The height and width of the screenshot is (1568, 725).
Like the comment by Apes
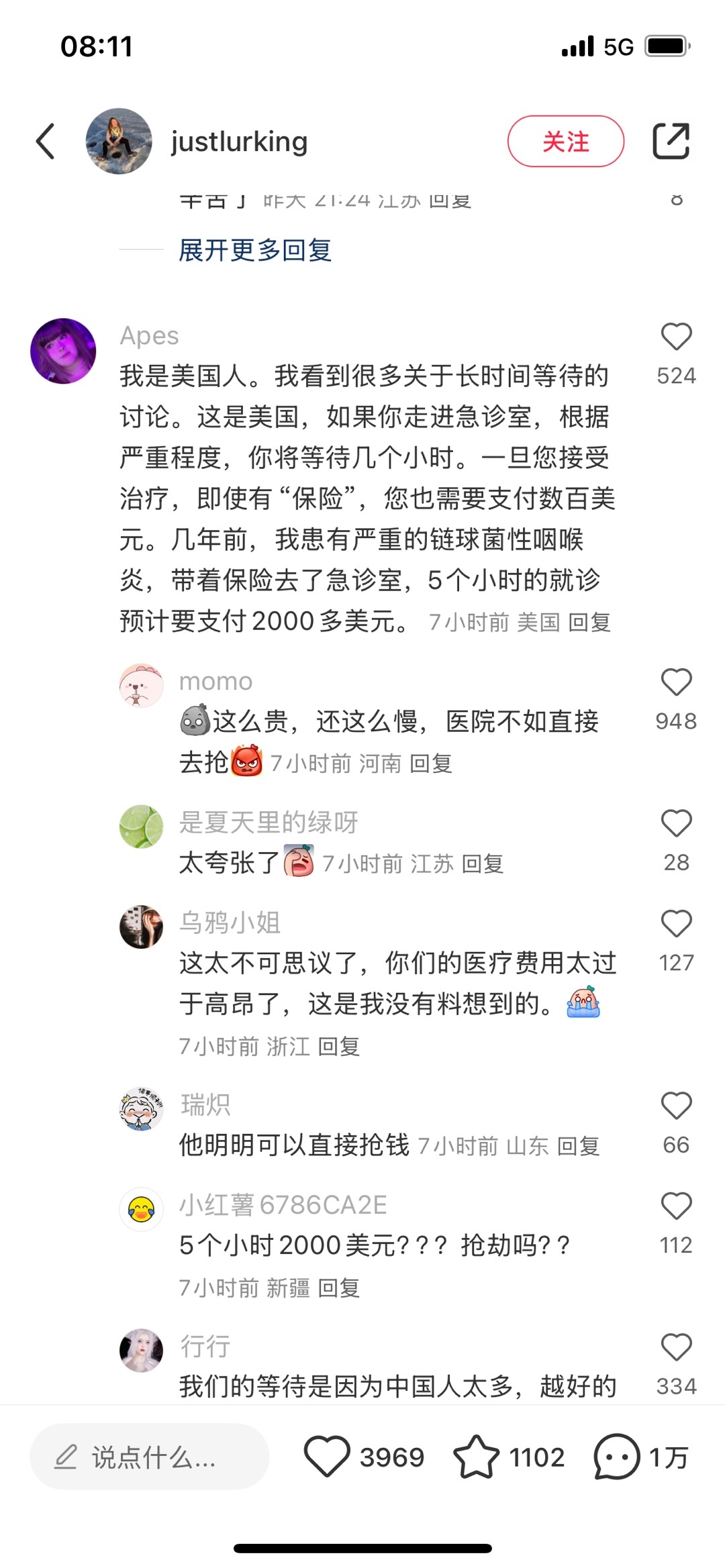pos(676,337)
